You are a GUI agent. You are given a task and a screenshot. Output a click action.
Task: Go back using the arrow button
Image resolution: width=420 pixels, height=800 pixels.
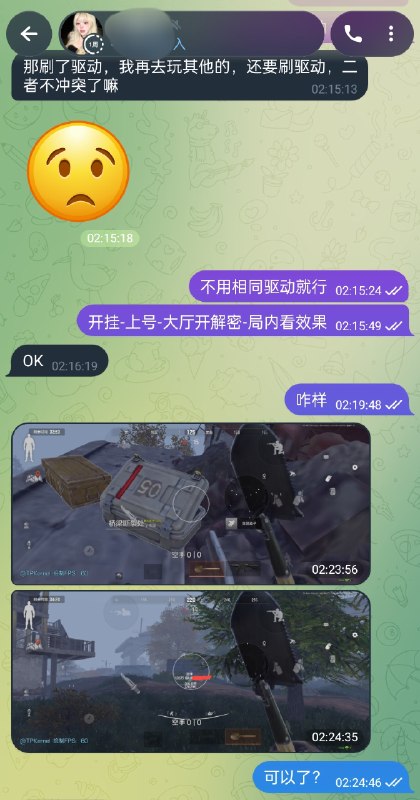(x=29, y=34)
